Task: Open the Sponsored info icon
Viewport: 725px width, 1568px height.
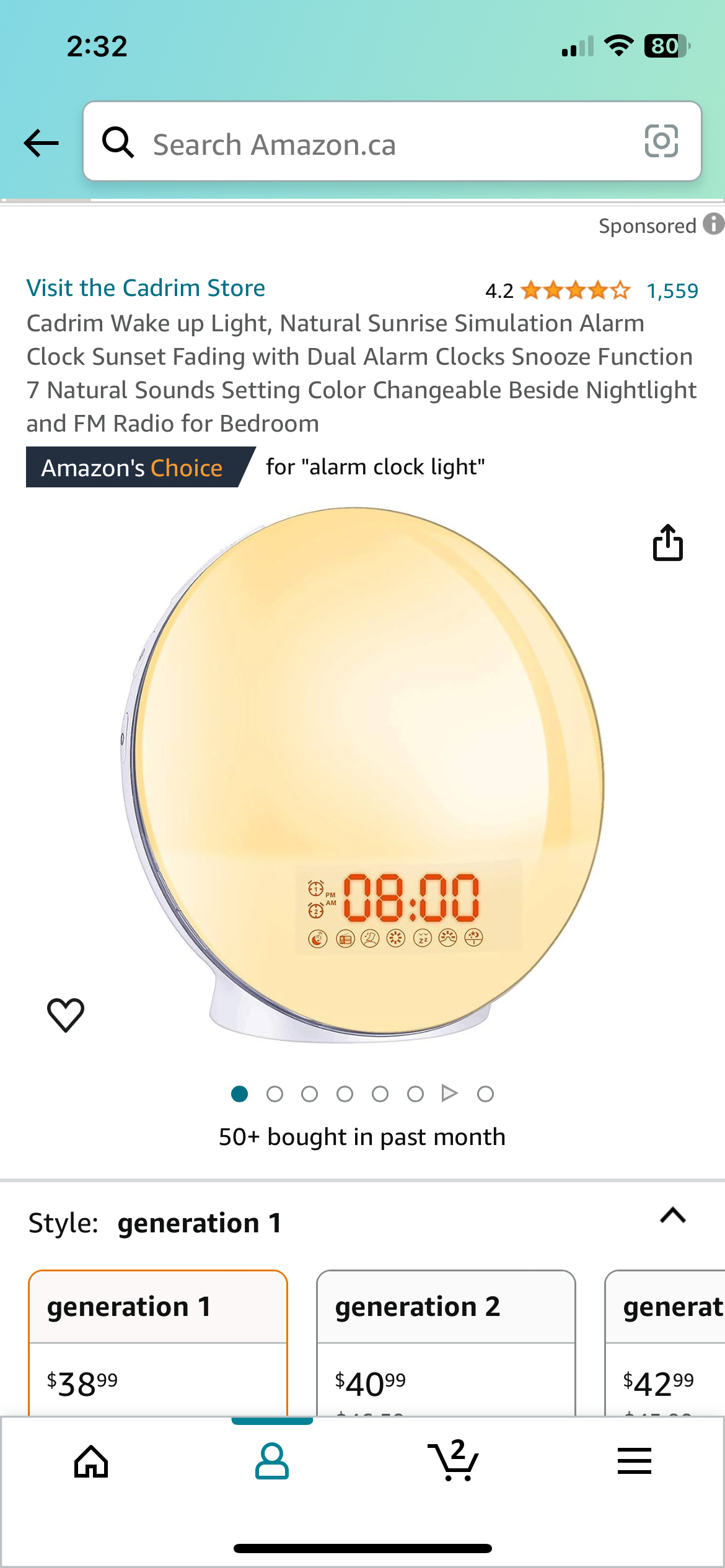Action: point(714,224)
